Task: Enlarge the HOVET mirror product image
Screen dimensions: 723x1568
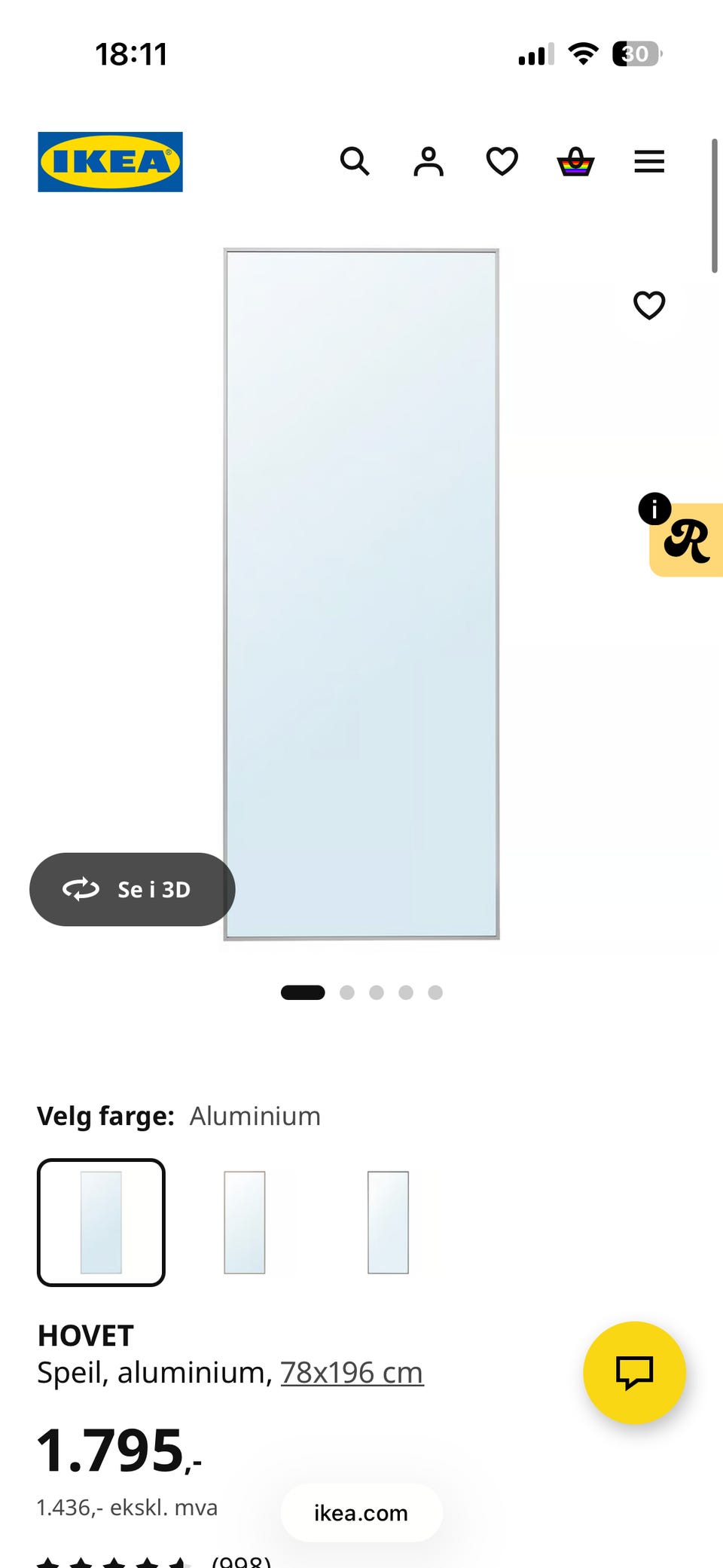Action: coord(361,594)
